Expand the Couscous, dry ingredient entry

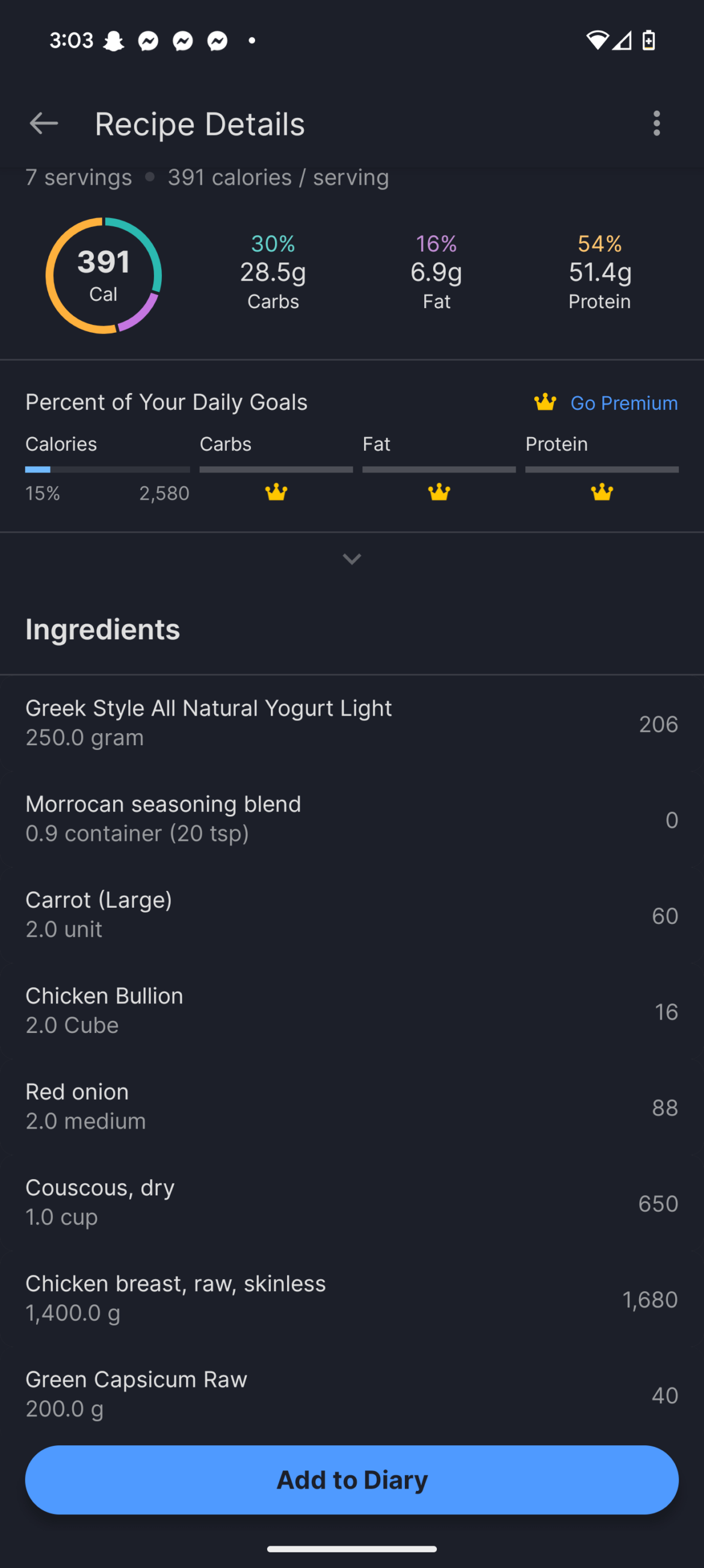[x=351, y=1201]
